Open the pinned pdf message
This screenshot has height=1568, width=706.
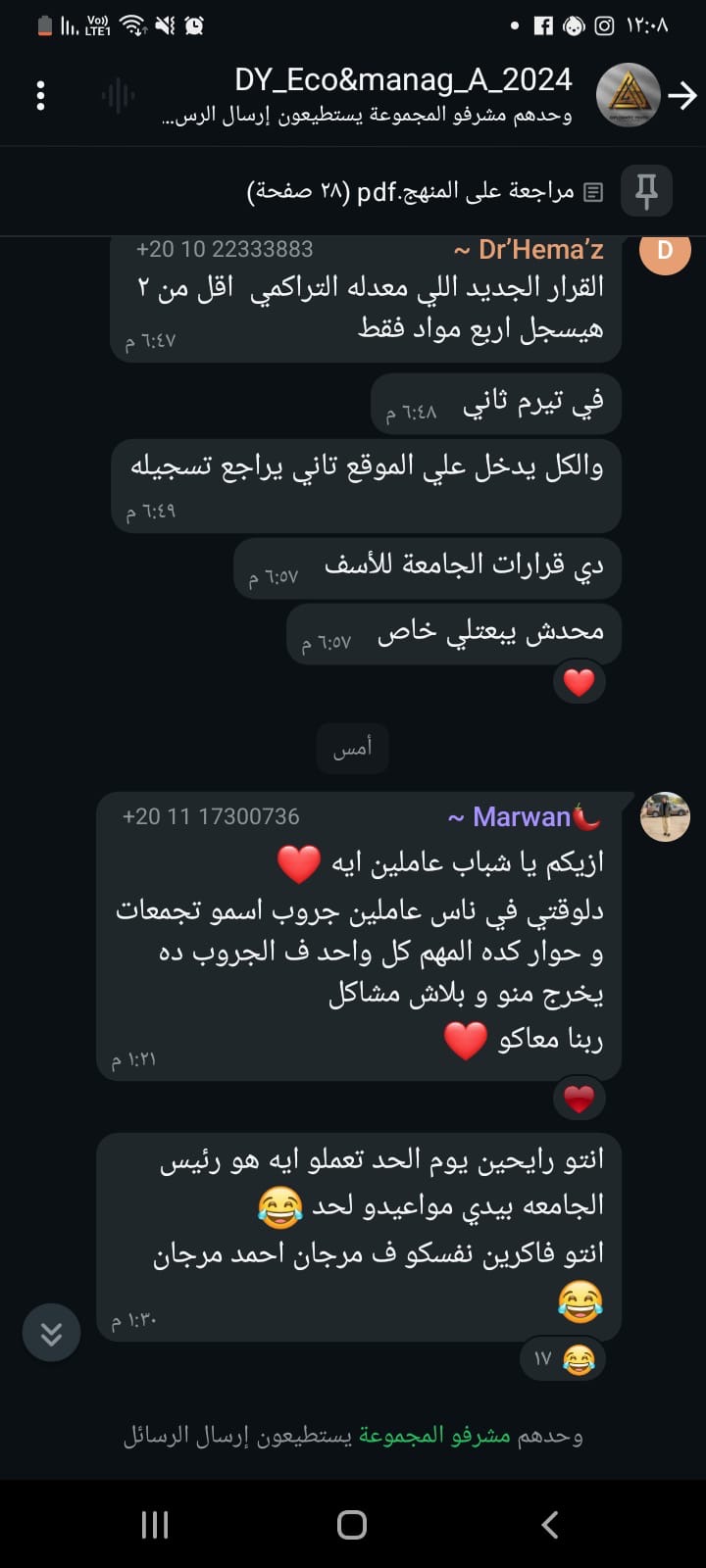click(412, 191)
